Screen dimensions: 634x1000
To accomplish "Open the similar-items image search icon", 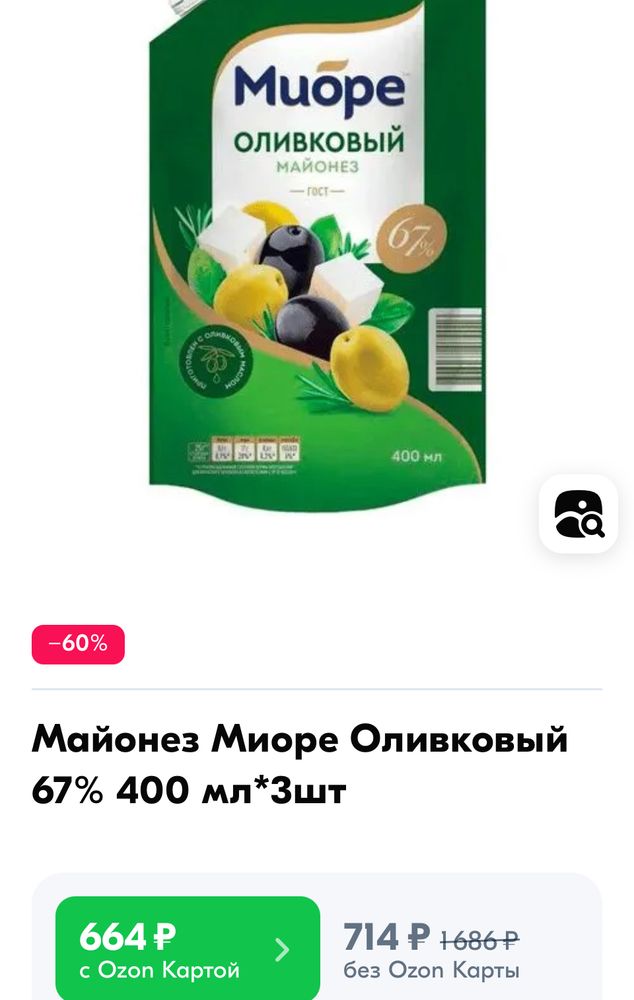I will [578, 514].
